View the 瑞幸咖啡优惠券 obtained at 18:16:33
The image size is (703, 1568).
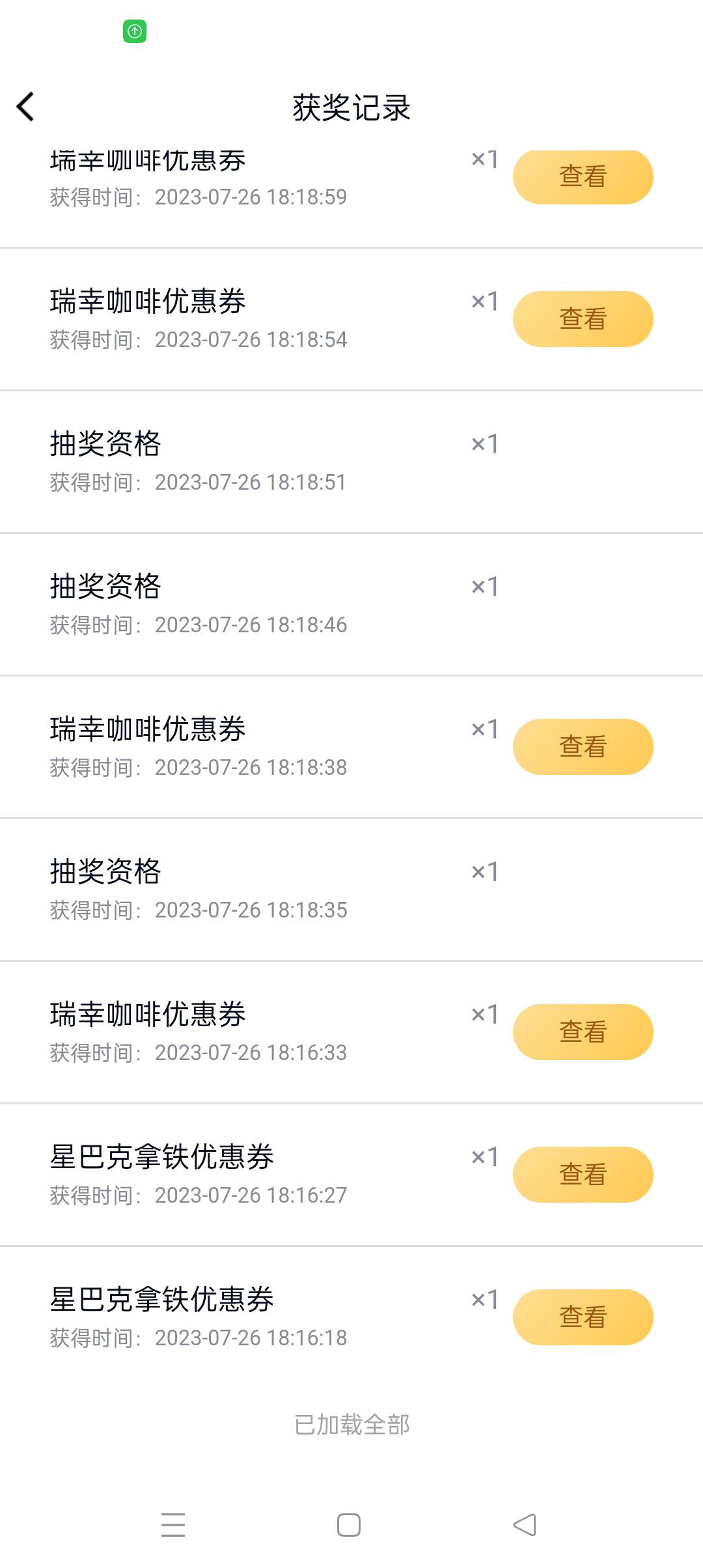pyautogui.click(x=583, y=1032)
